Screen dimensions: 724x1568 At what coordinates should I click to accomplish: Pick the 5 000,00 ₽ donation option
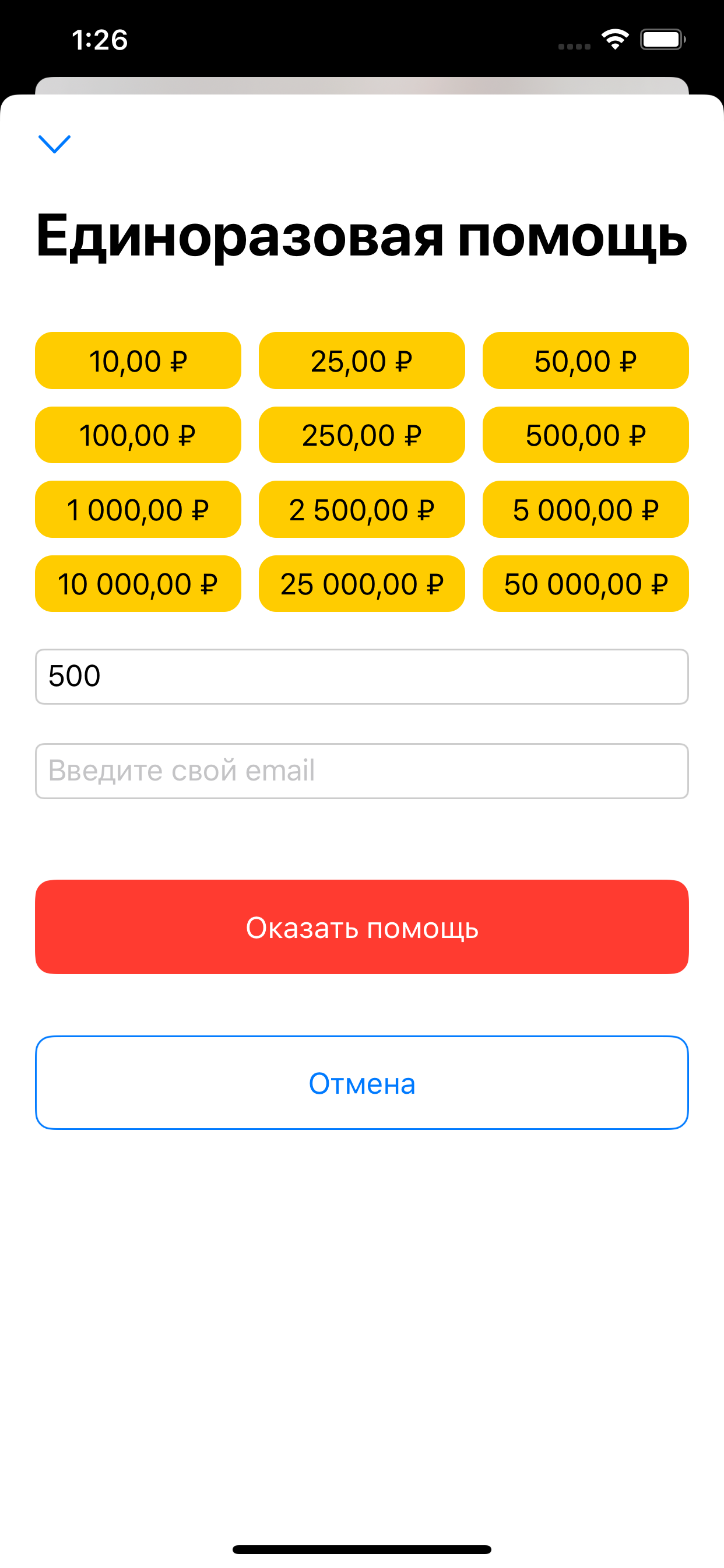click(585, 509)
